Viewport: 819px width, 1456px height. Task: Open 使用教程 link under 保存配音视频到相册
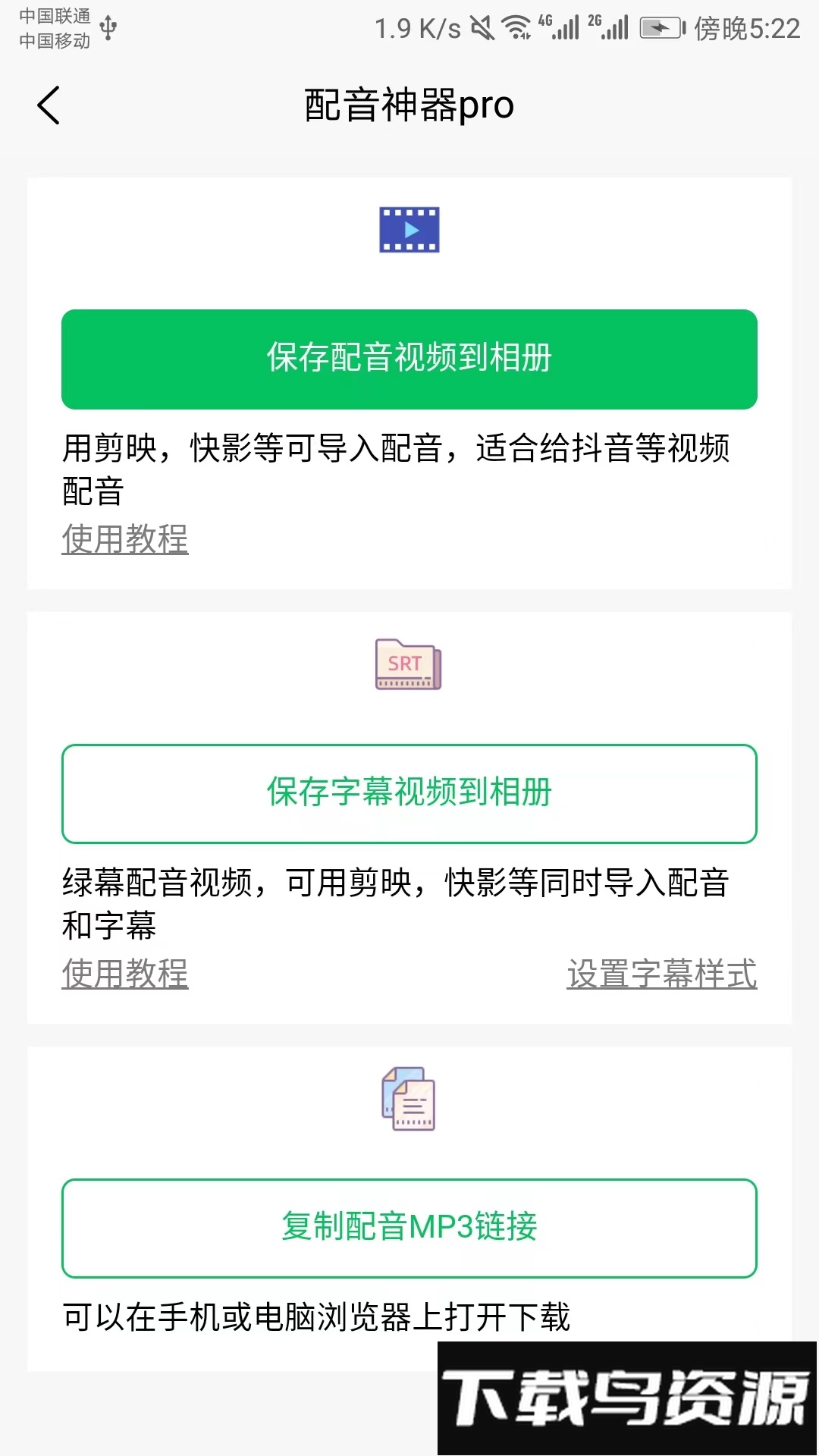pos(125,539)
